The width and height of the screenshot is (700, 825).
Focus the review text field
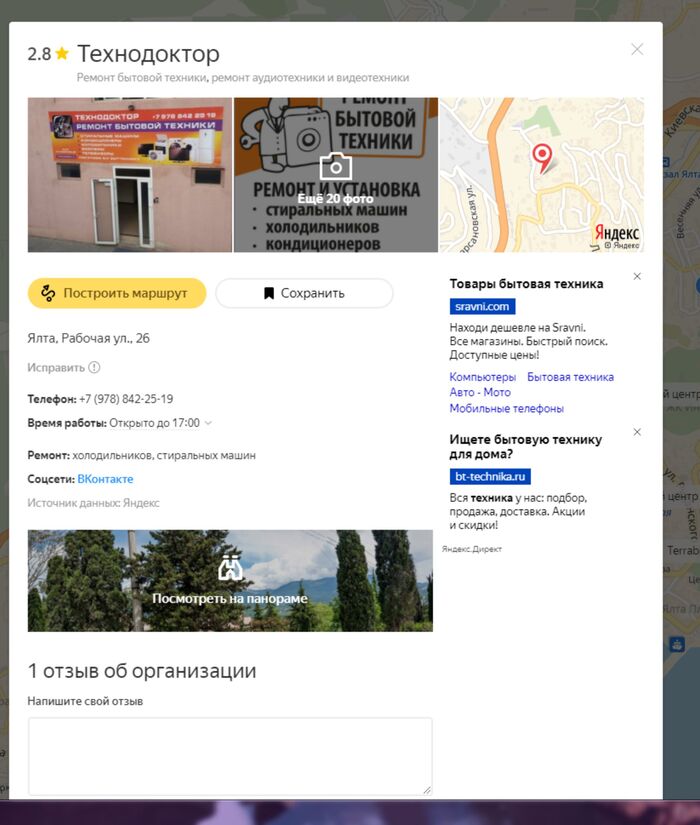click(230, 756)
